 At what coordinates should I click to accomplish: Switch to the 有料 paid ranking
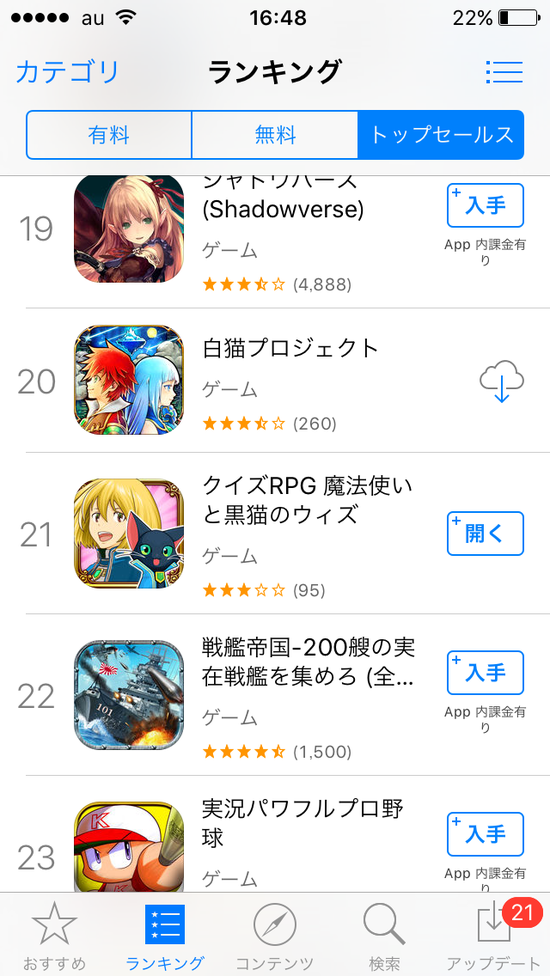pos(109,135)
